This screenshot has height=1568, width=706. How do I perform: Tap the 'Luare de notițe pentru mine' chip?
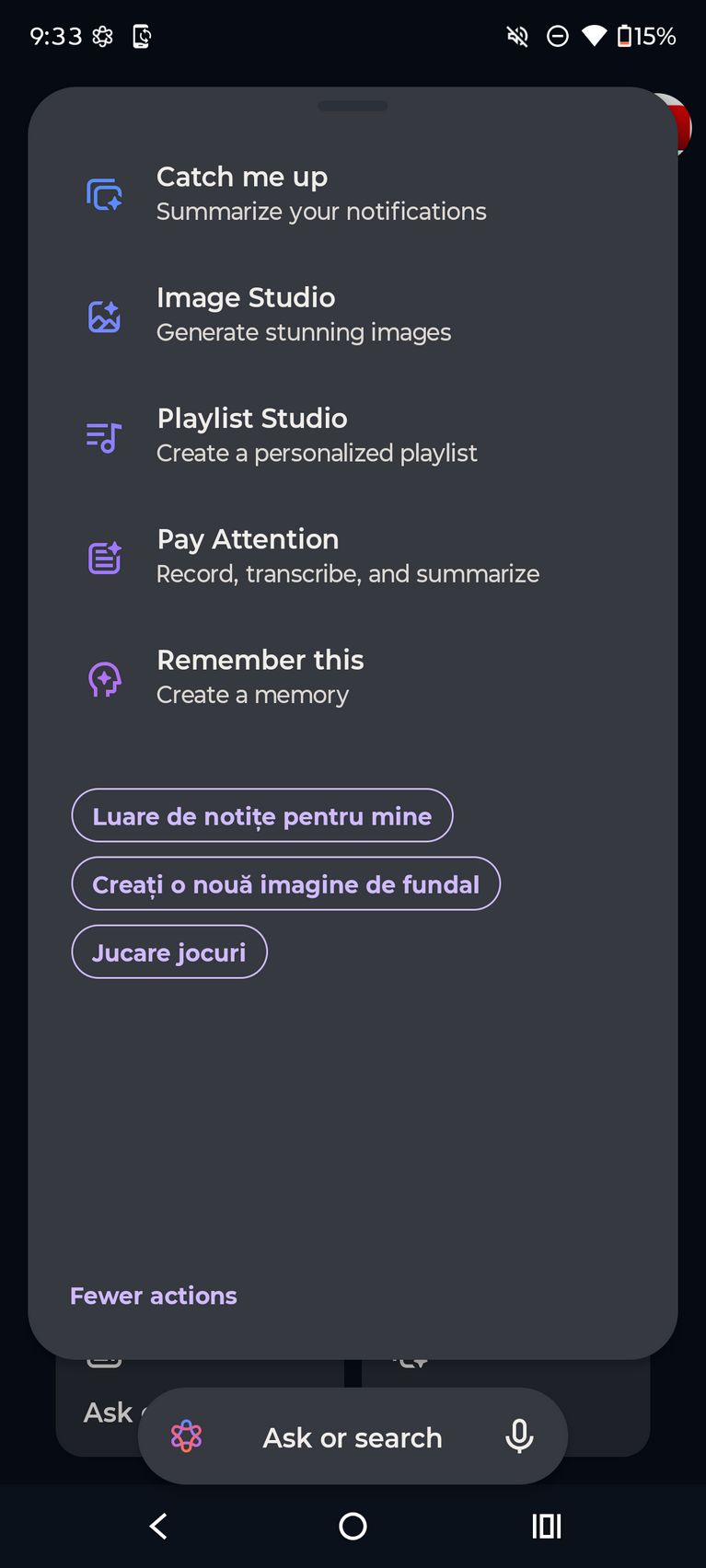coord(262,816)
